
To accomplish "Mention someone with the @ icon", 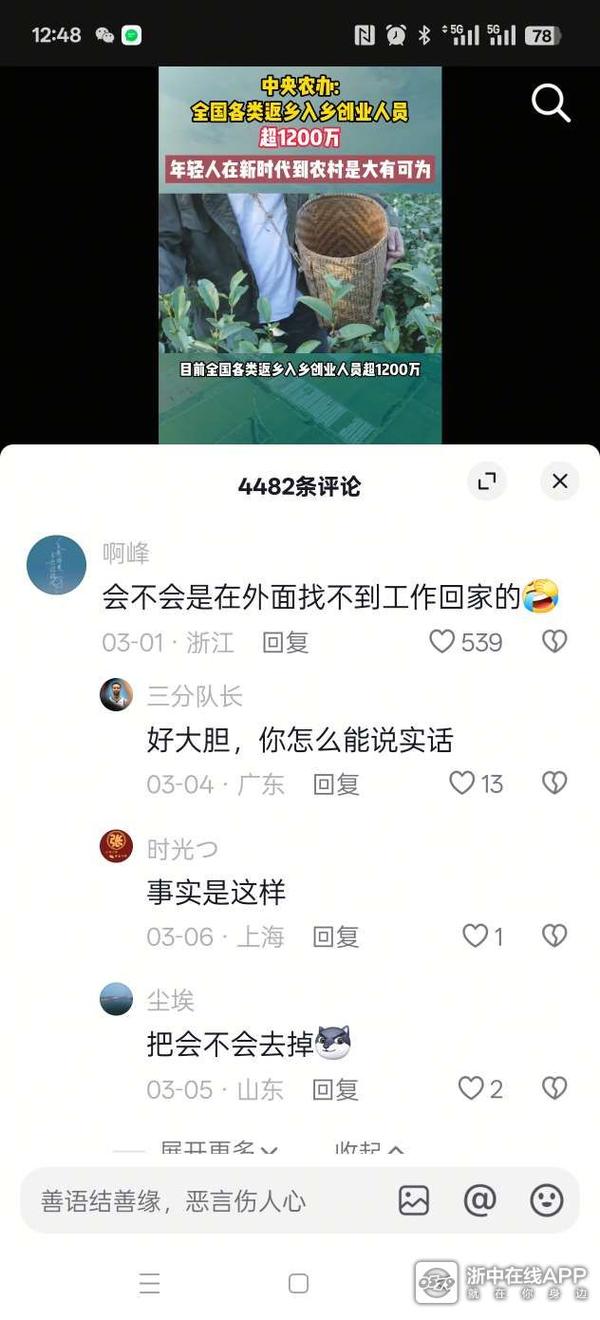I will tap(480, 1200).
